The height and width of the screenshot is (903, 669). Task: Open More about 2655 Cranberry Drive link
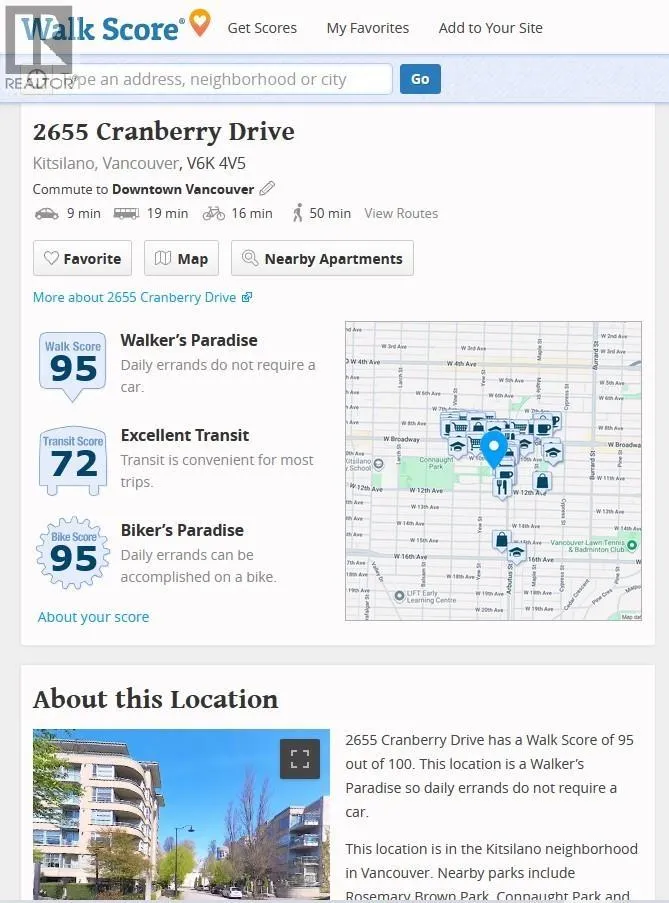pyautogui.click(x=142, y=297)
